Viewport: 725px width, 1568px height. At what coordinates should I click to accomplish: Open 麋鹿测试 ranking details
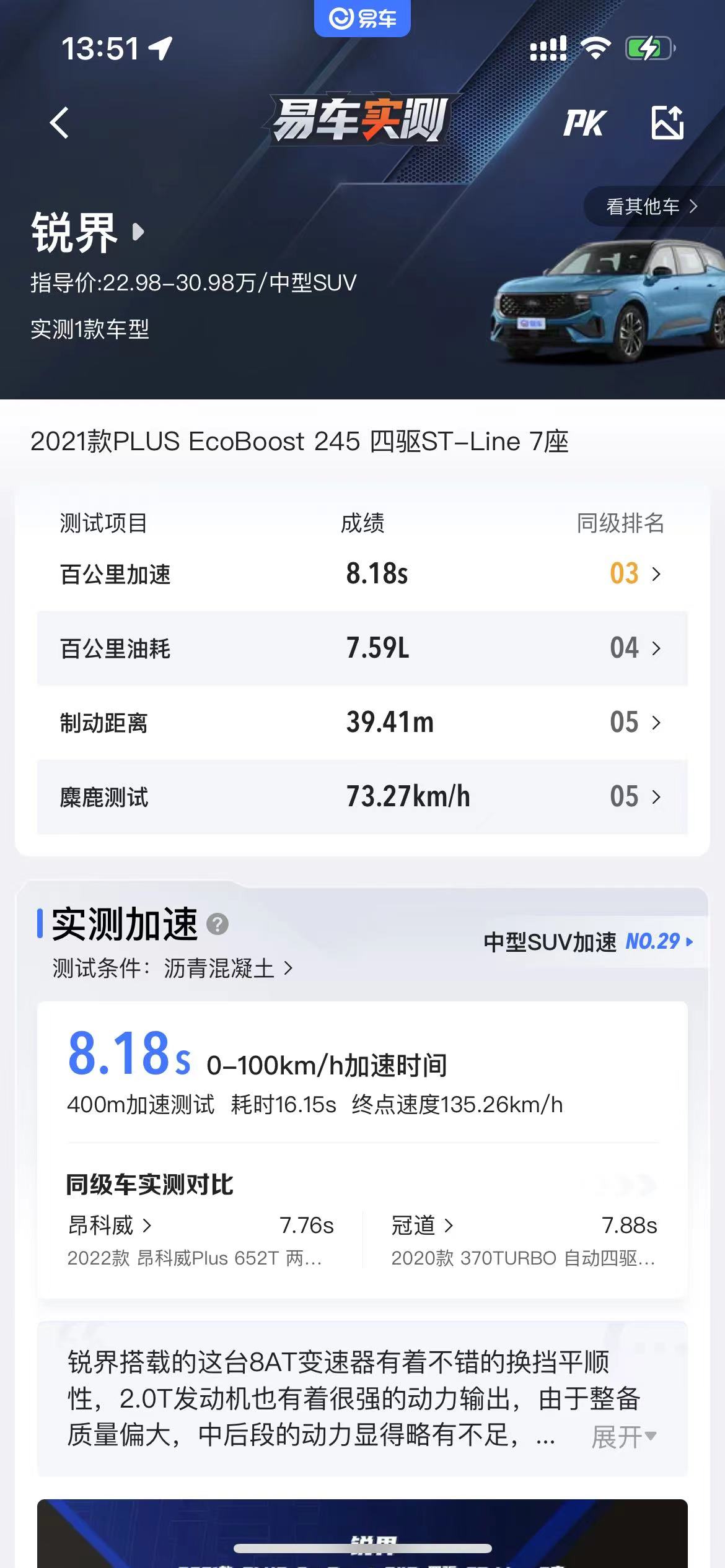pos(635,797)
